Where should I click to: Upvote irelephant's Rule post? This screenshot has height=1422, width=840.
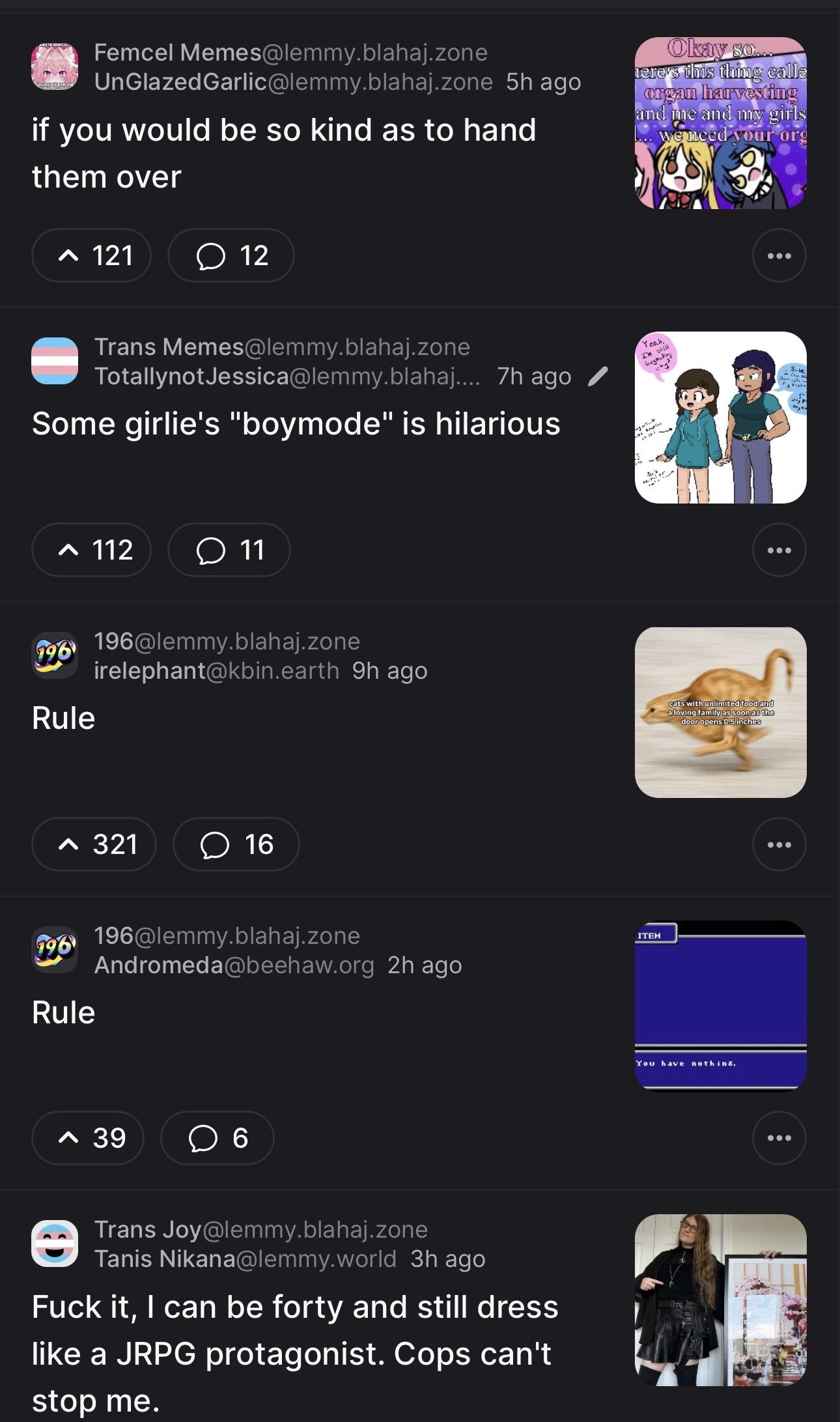click(x=94, y=844)
